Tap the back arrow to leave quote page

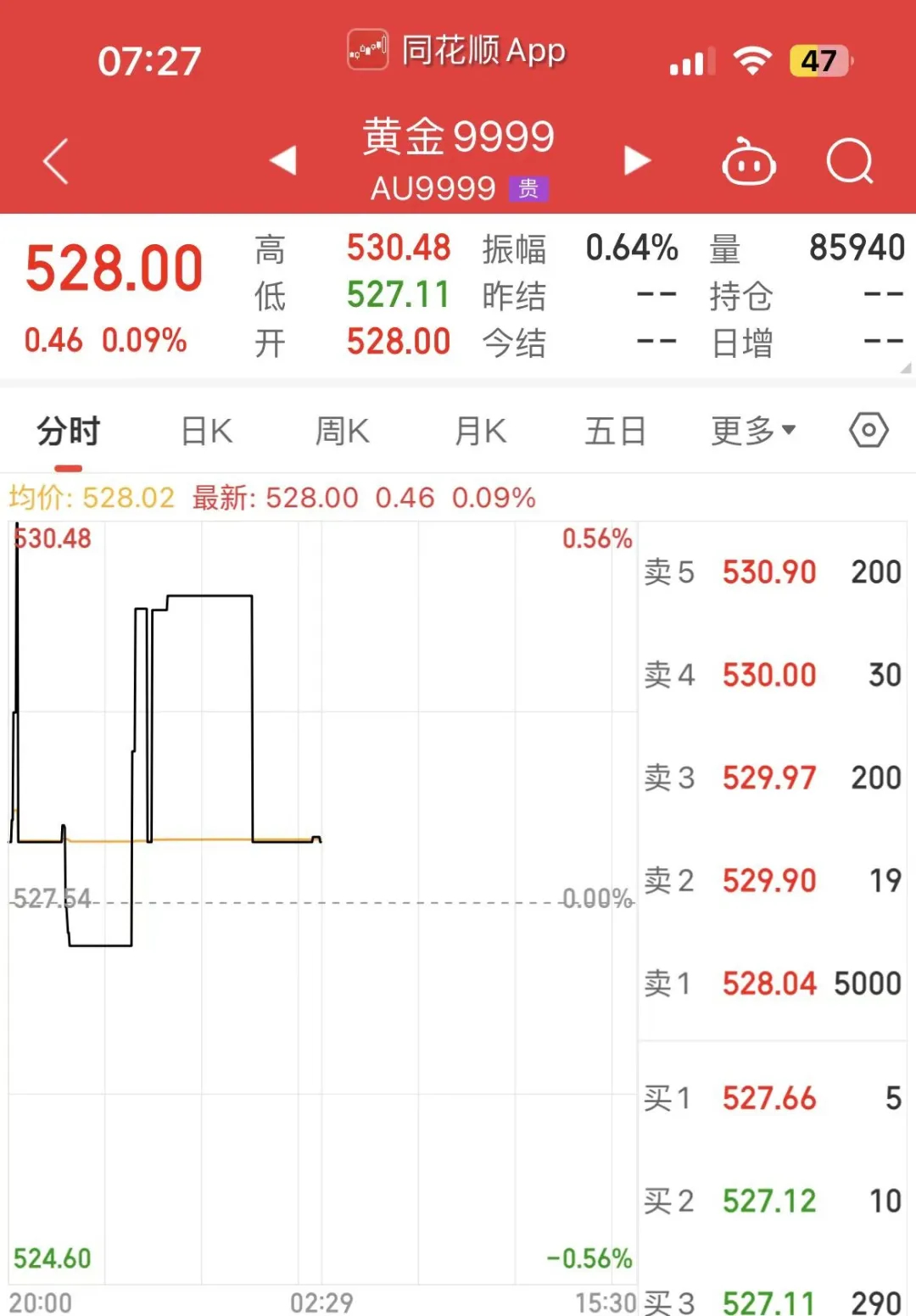[56, 163]
